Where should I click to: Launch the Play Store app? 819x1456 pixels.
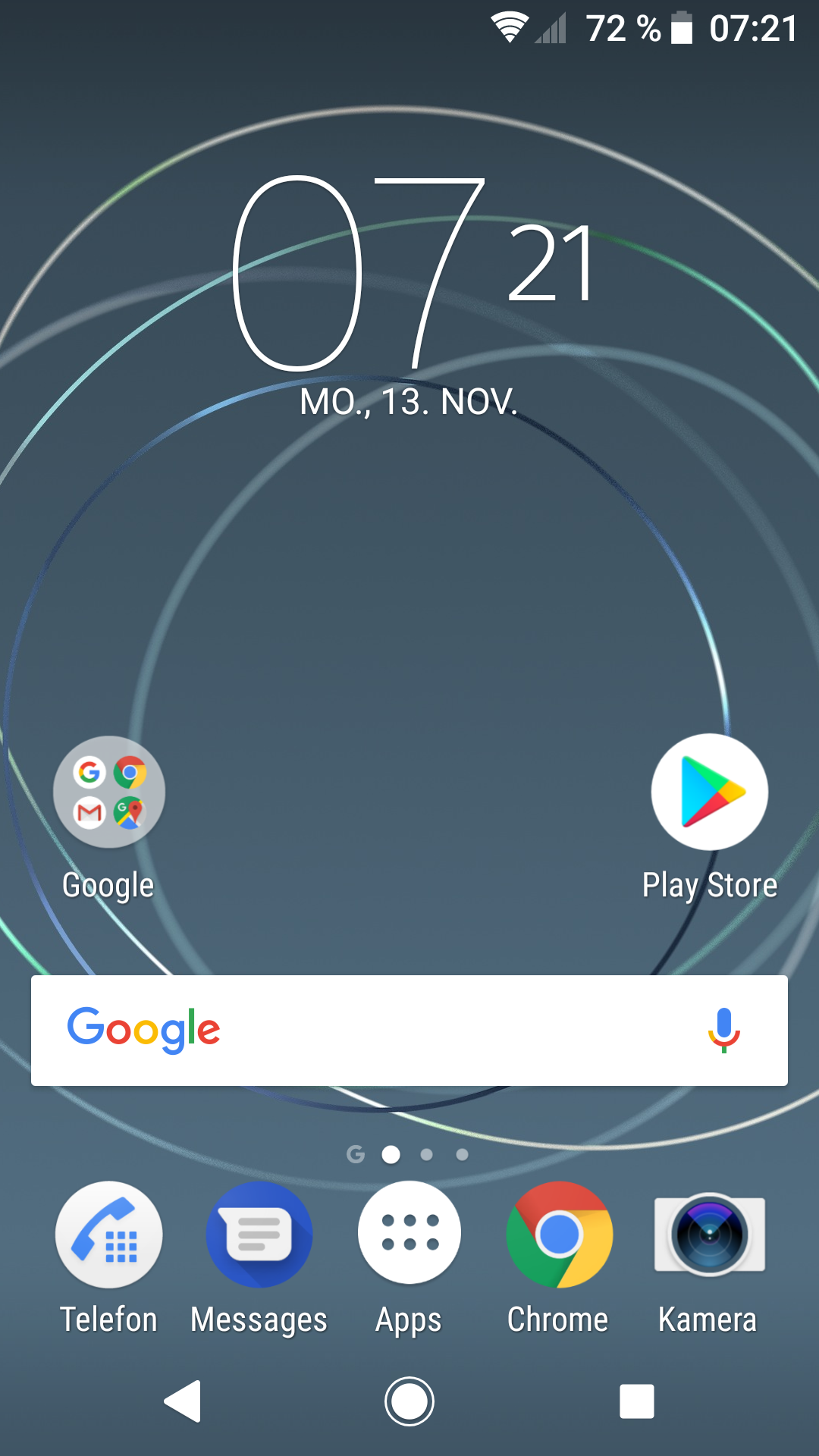tap(710, 792)
